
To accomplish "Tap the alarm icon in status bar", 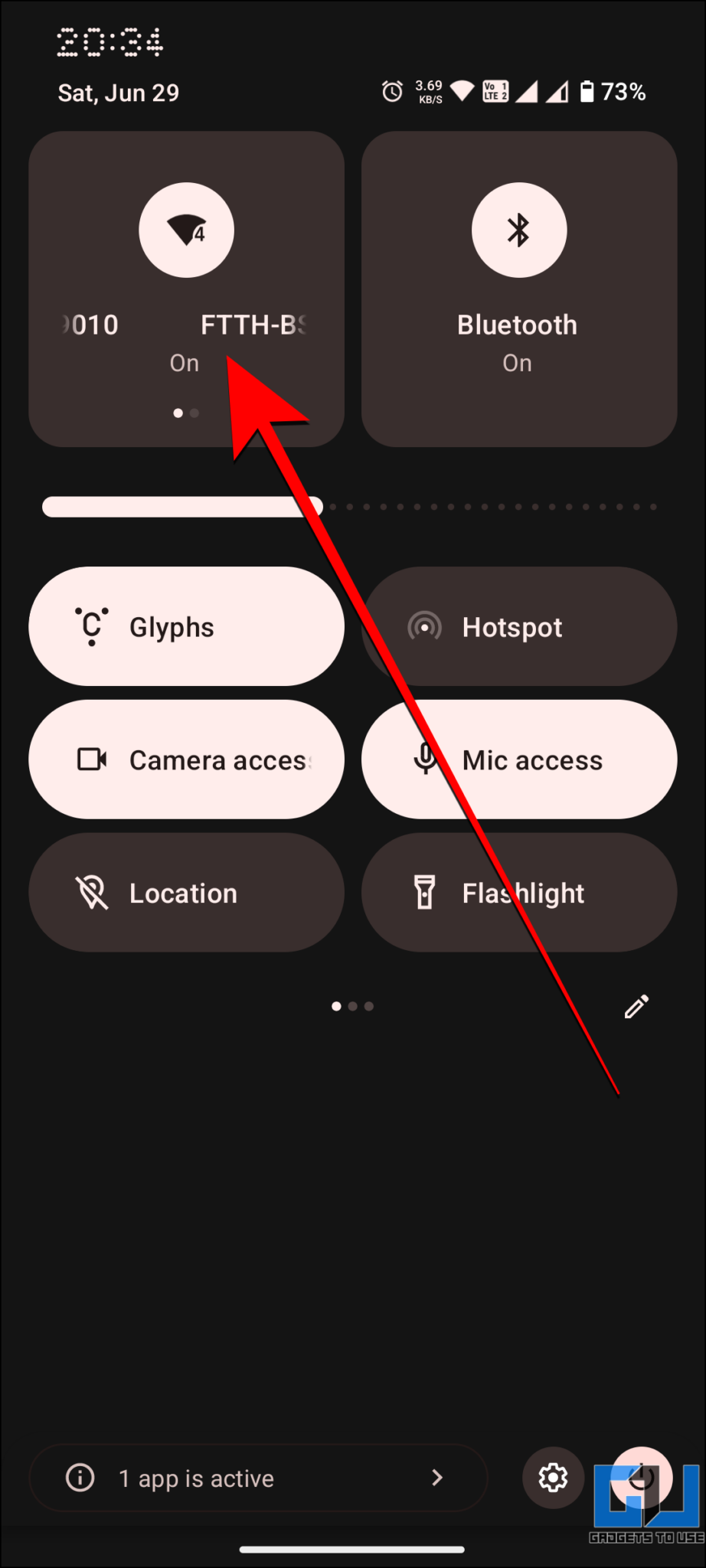I will (x=391, y=91).
